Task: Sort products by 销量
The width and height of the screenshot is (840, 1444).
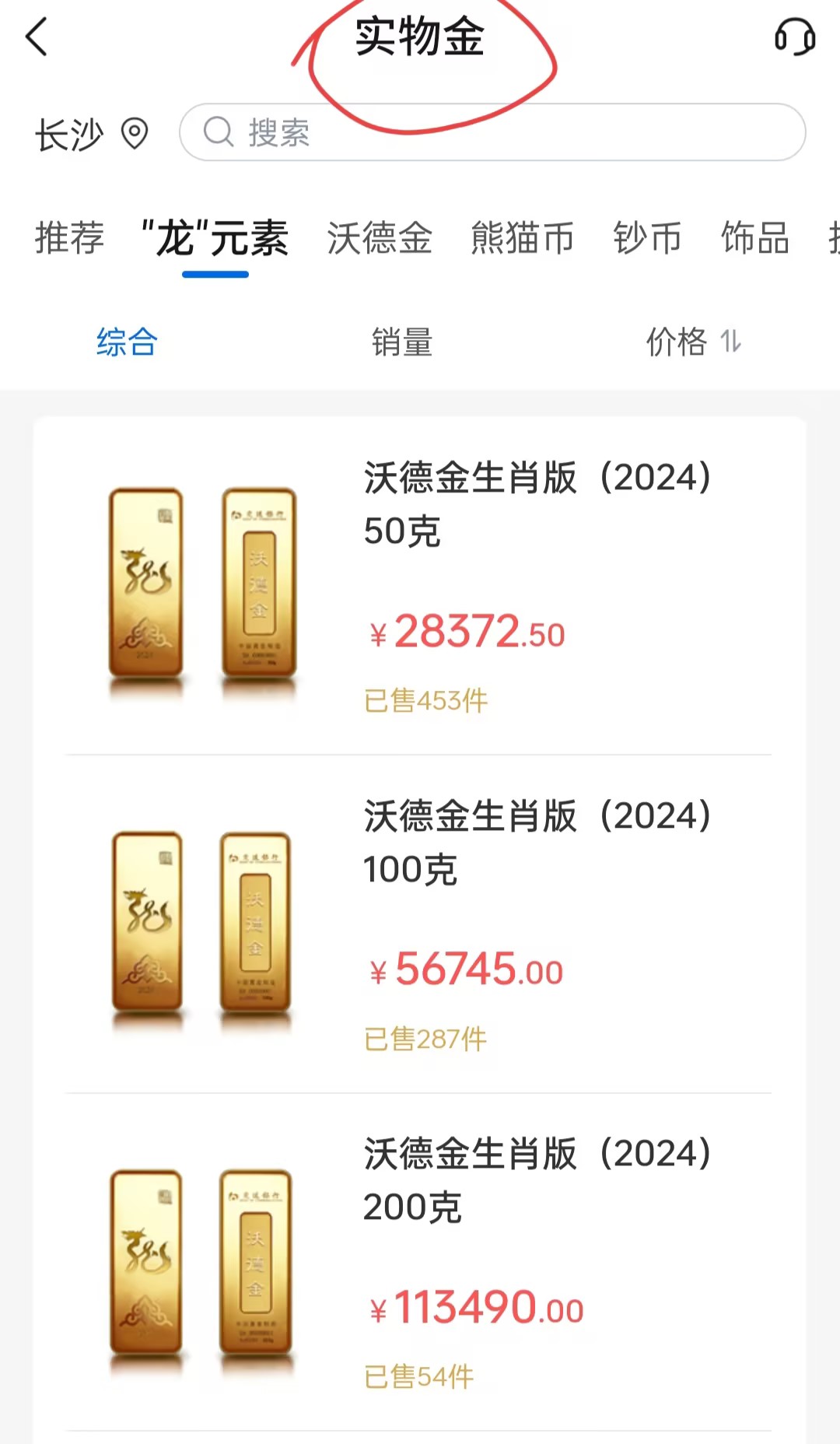Action: pyautogui.click(x=402, y=342)
